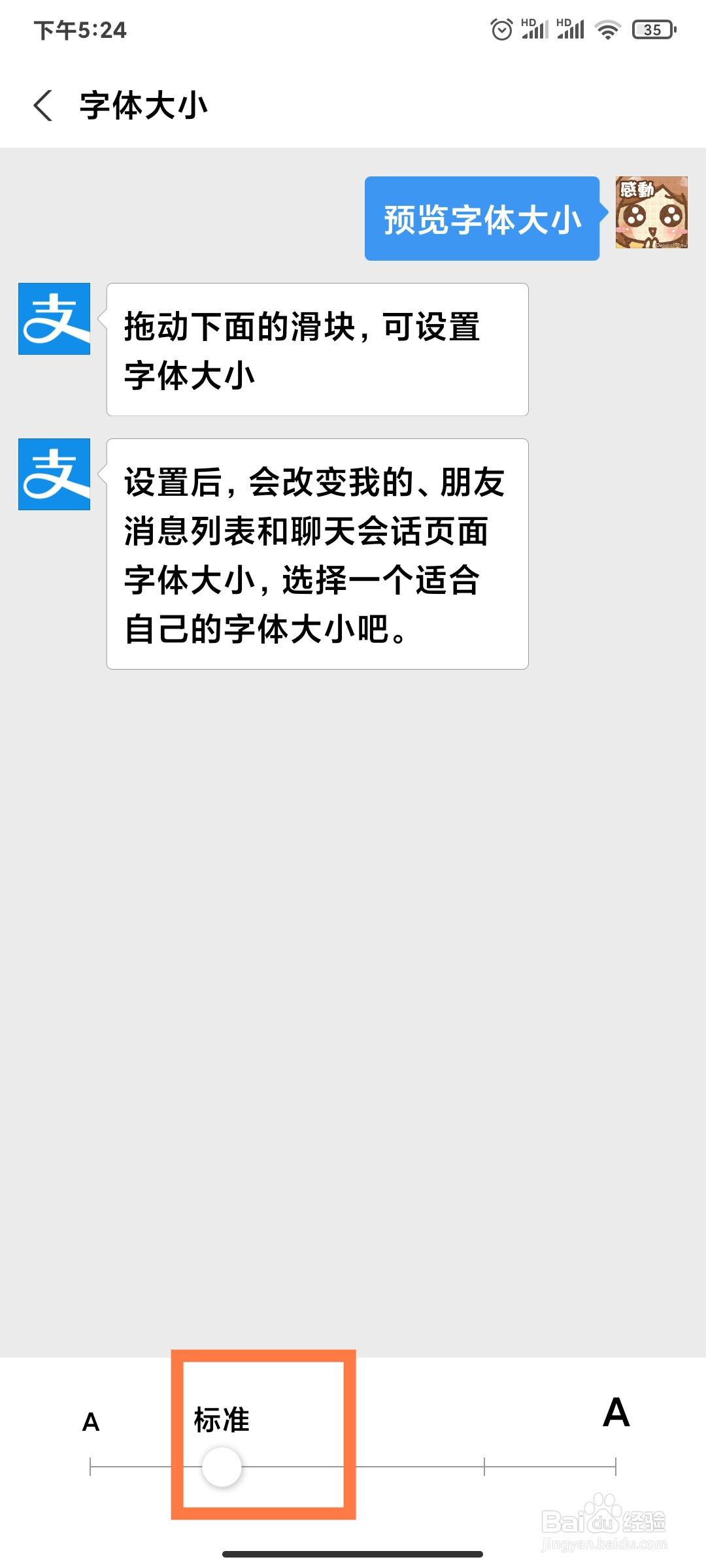Click the Alipay logo beside the second message
Viewport: 706px width, 1568px height.
(54, 475)
